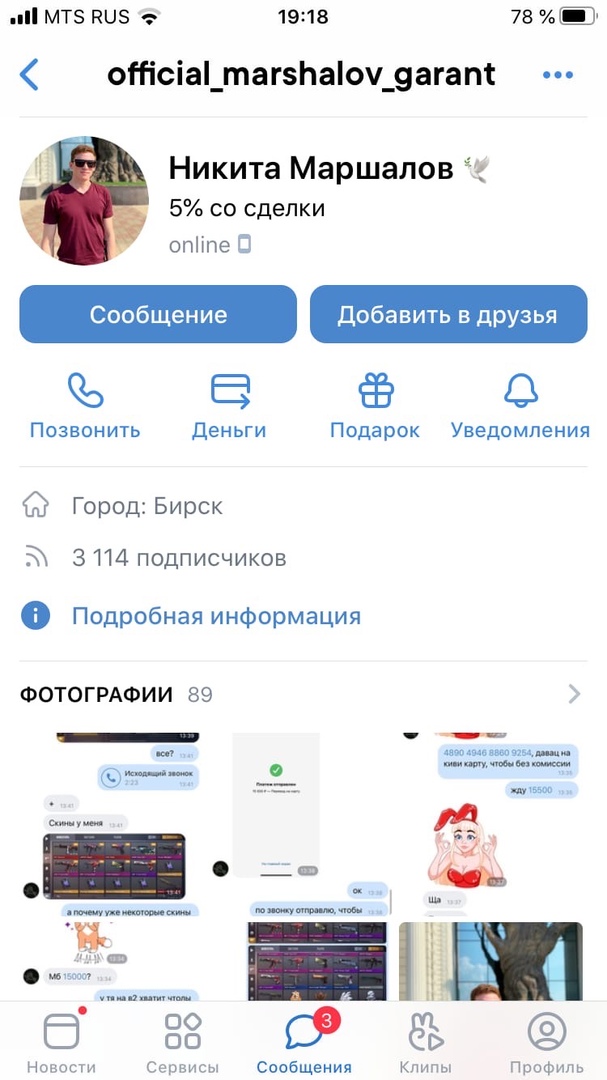Open Подробная информация link
607x1080 pixels.
pos(215,616)
